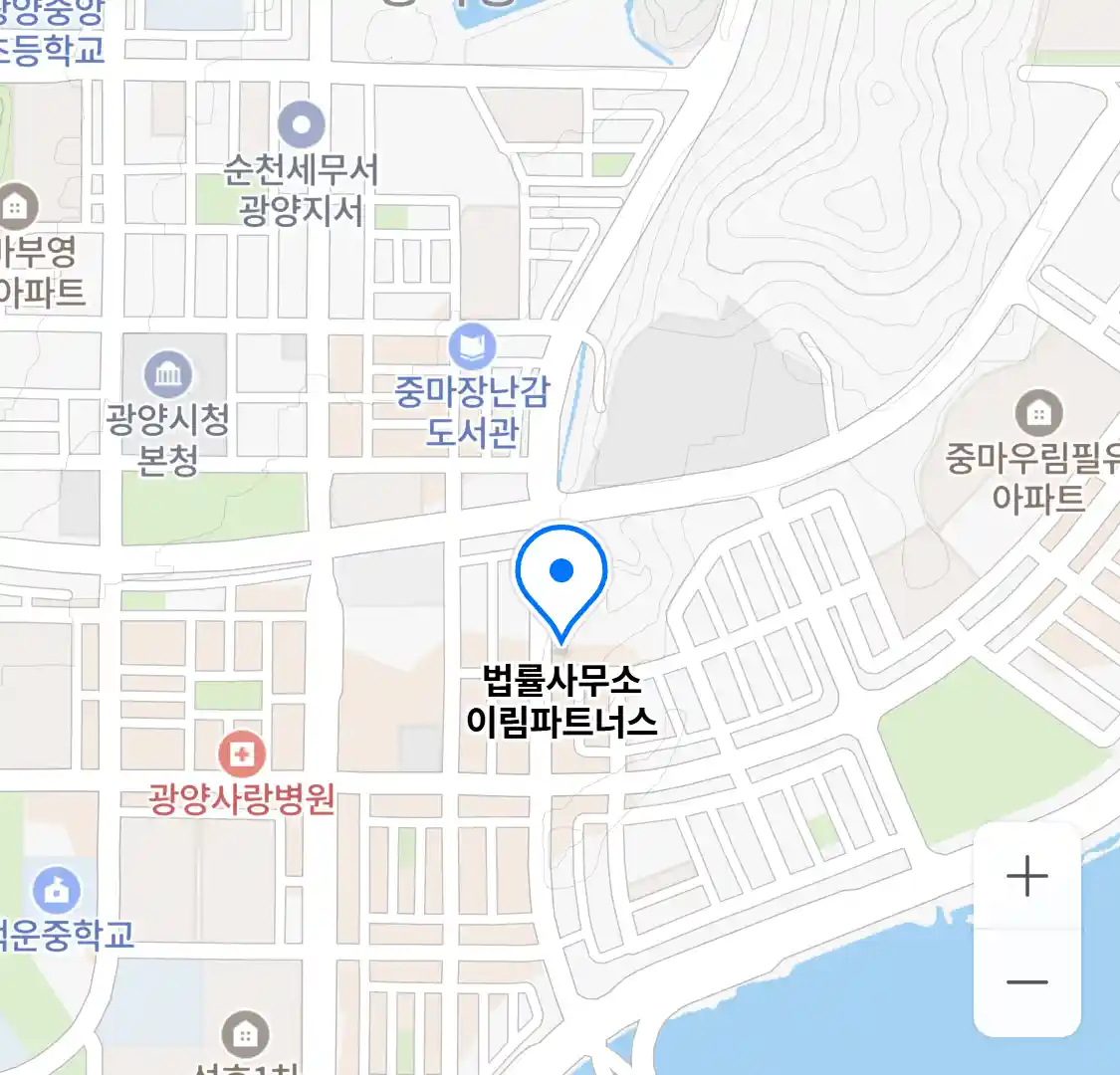Screen dimensions: 1120x1075
Task: Select the 중마우림필유 아파트 marker
Action: pos(1038,412)
